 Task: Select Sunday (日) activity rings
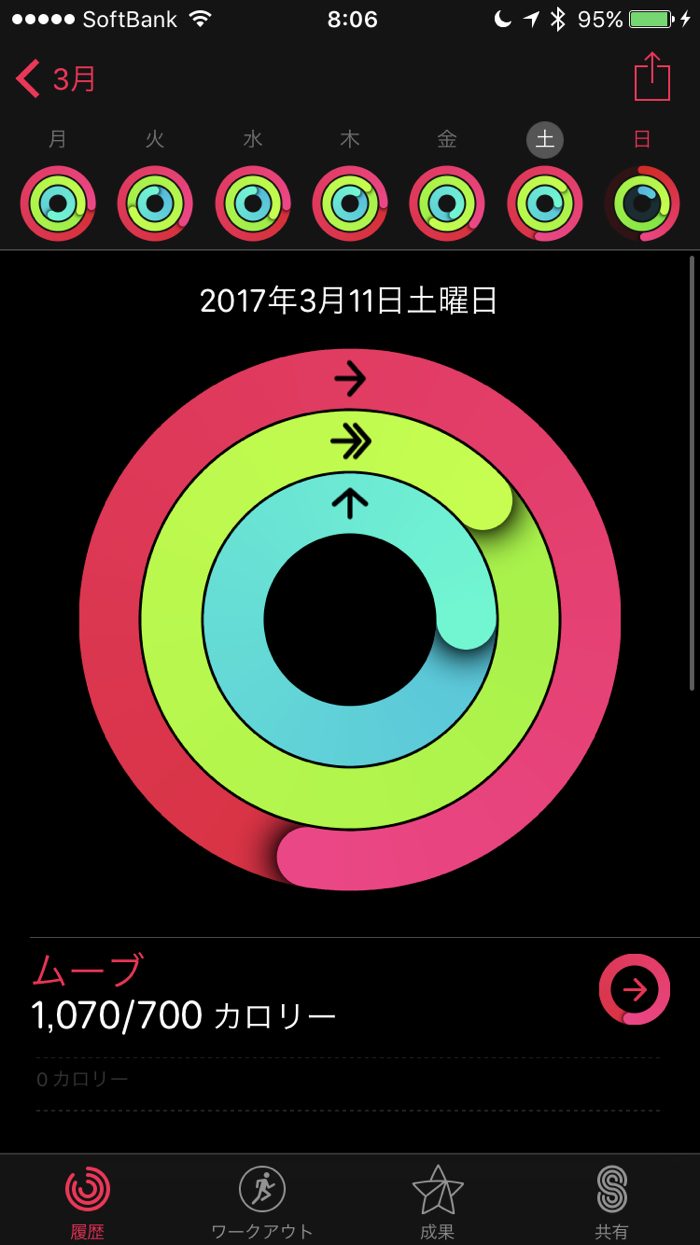[642, 203]
